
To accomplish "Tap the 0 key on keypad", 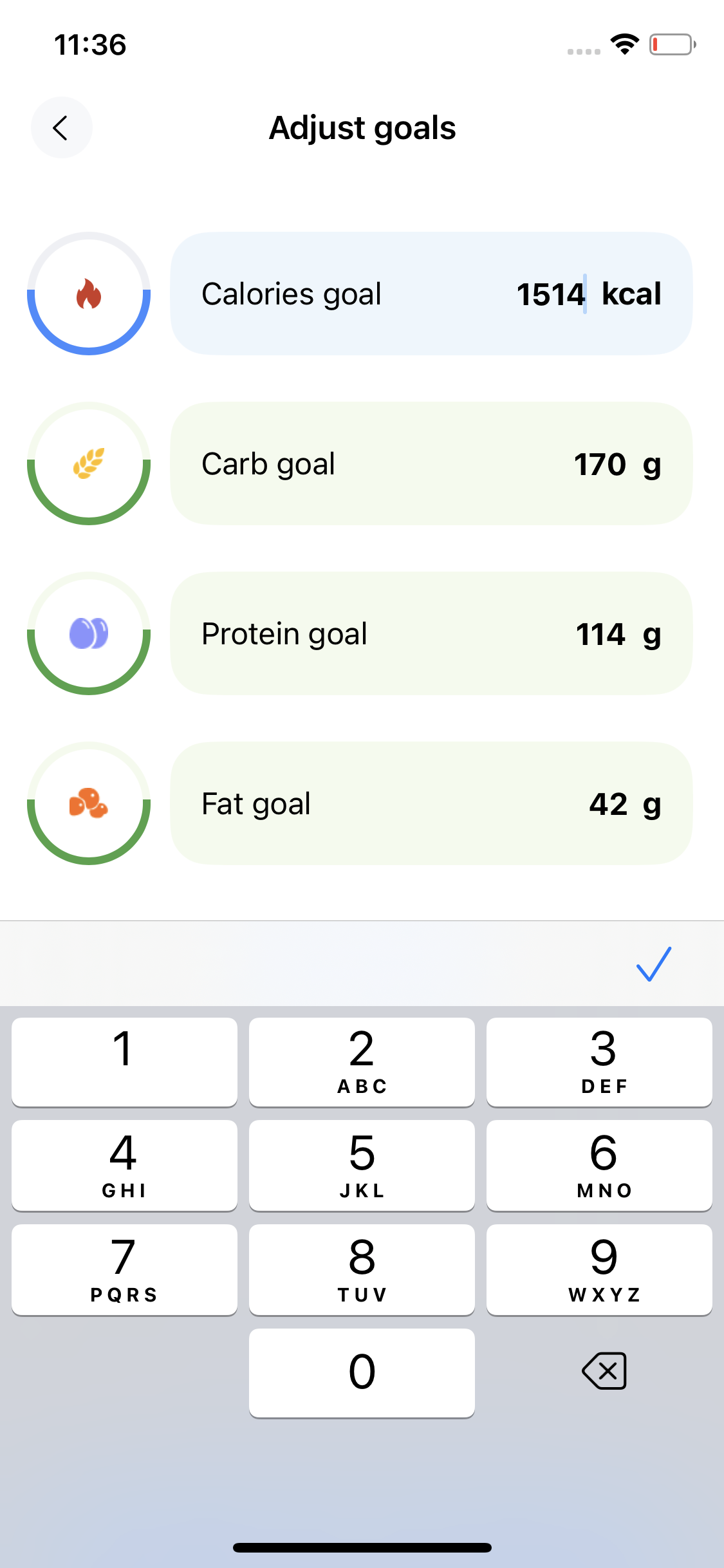I will [x=362, y=1373].
